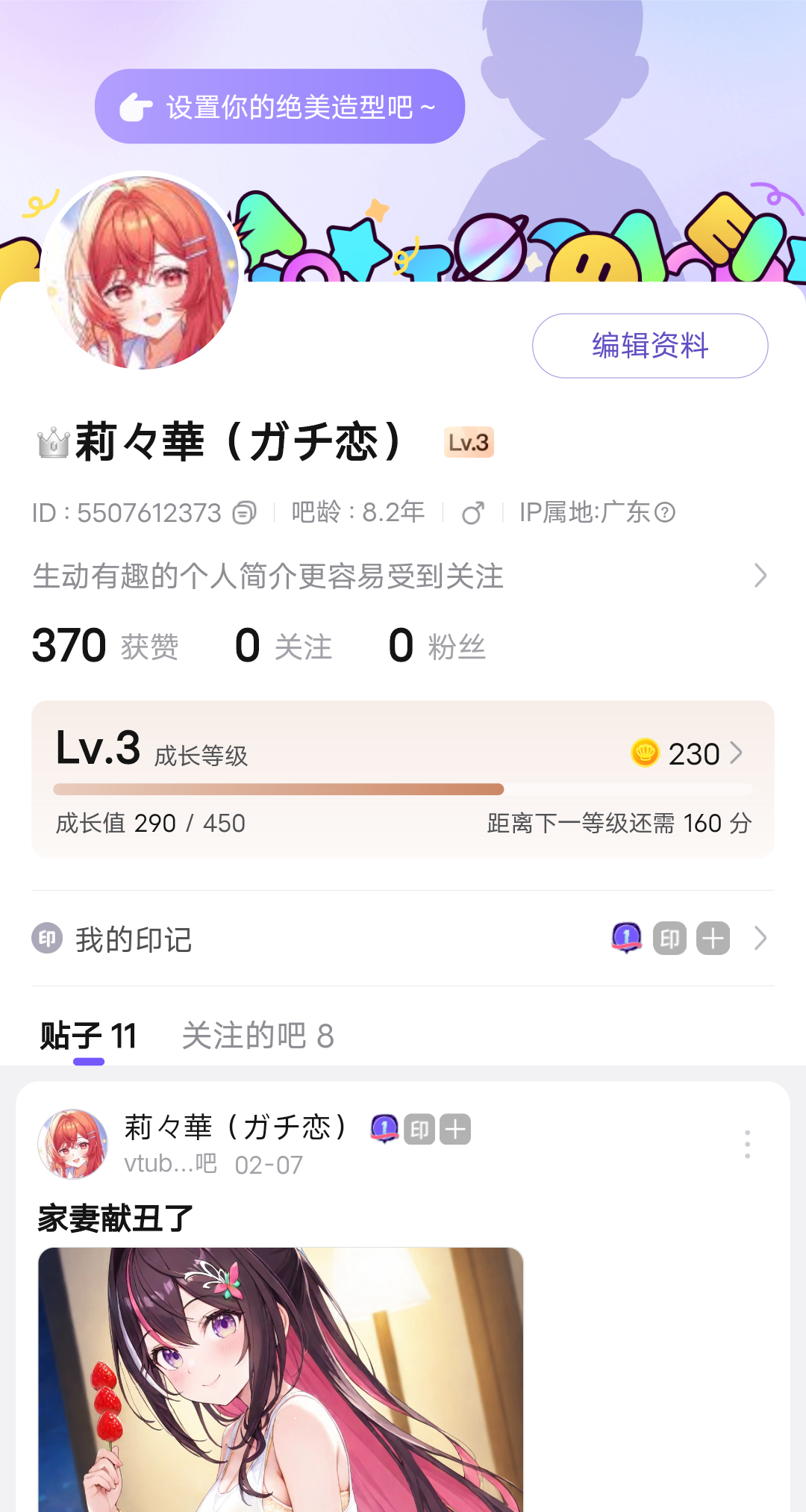
Task: View the large profile avatar
Action: 142,273
